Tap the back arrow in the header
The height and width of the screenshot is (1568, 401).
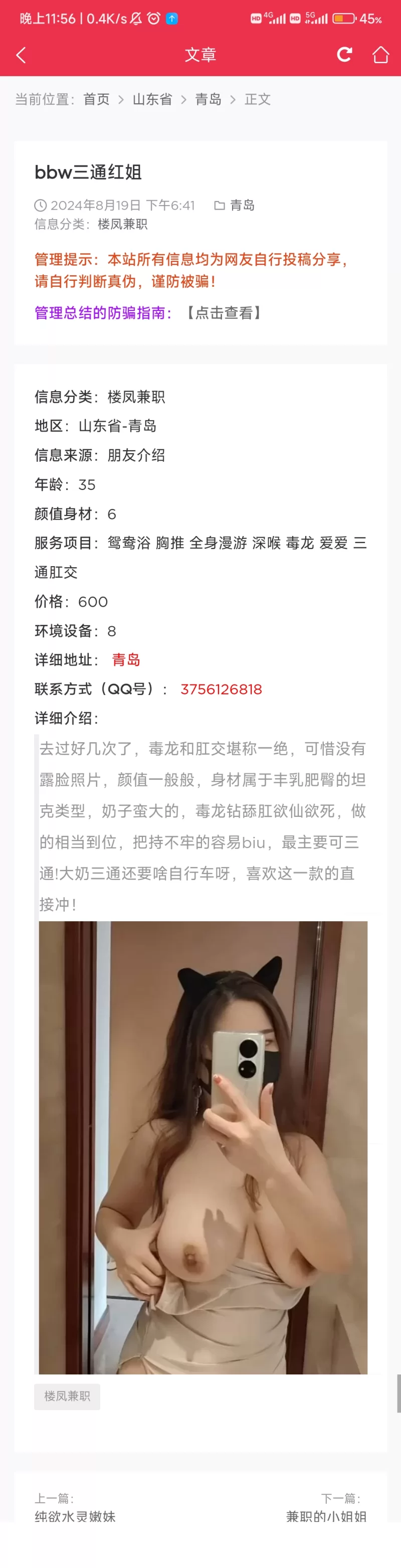pos(21,55)
